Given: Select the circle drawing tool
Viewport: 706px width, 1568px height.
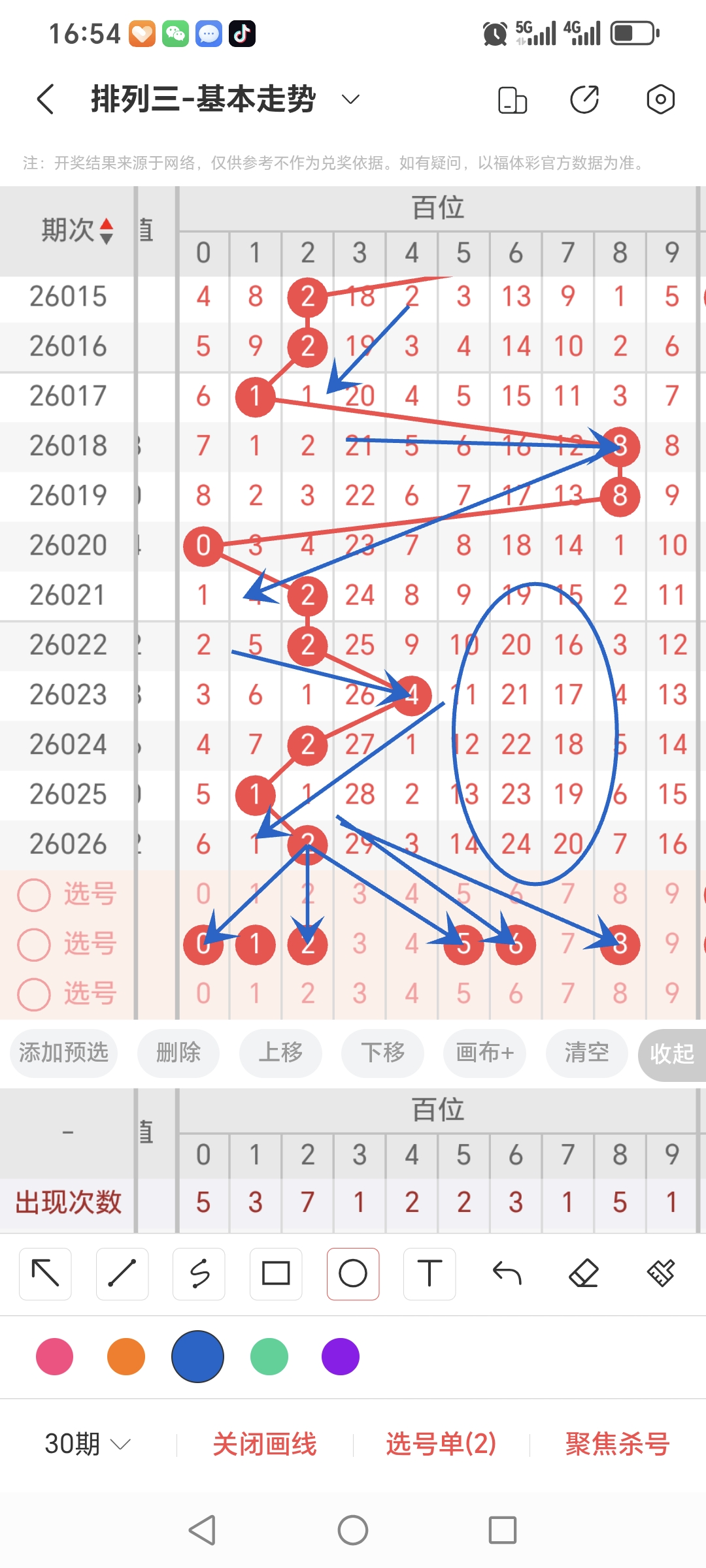Looking at the screenshot, I should point(352,1273).
